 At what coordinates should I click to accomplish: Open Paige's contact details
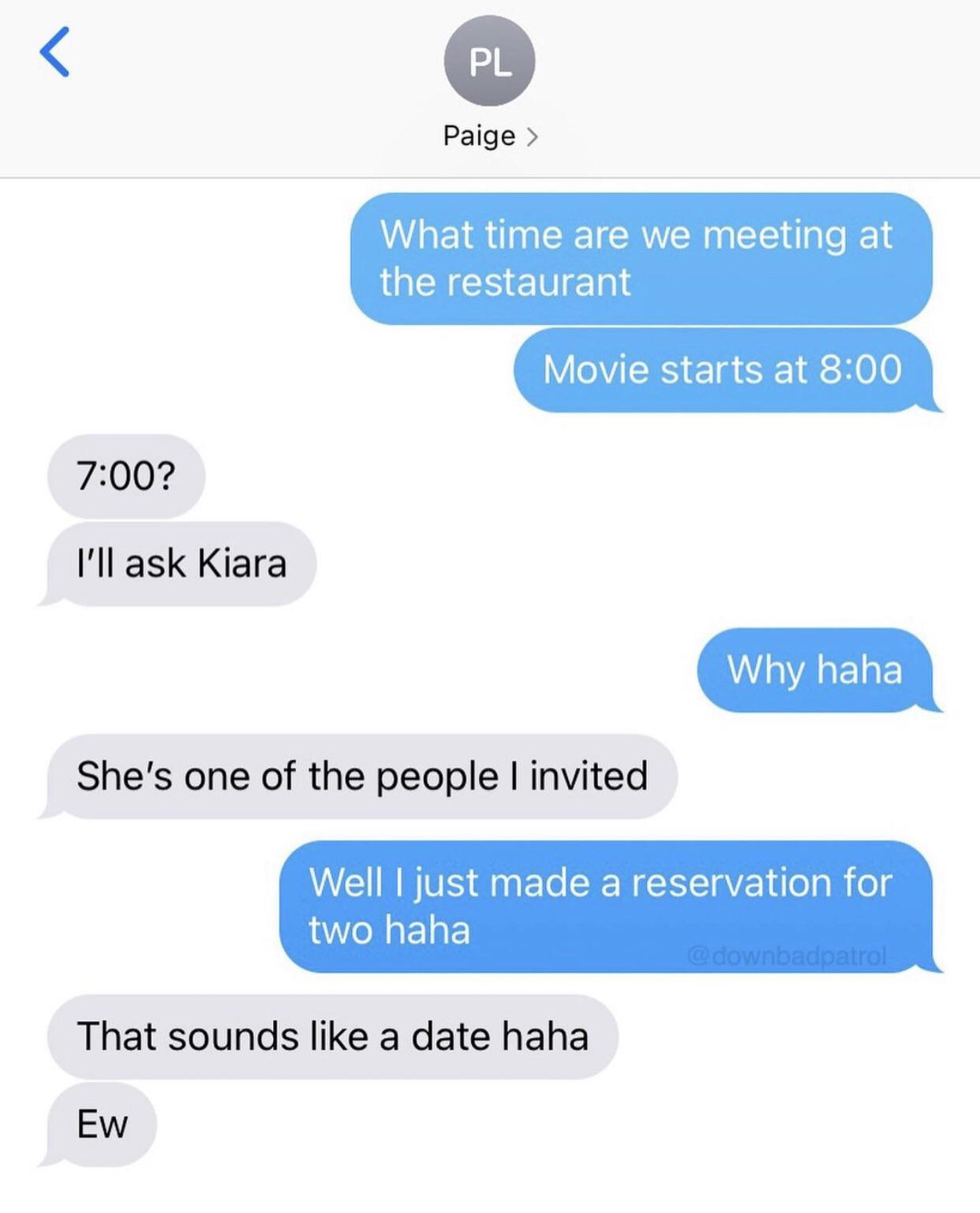coord(490,135)
